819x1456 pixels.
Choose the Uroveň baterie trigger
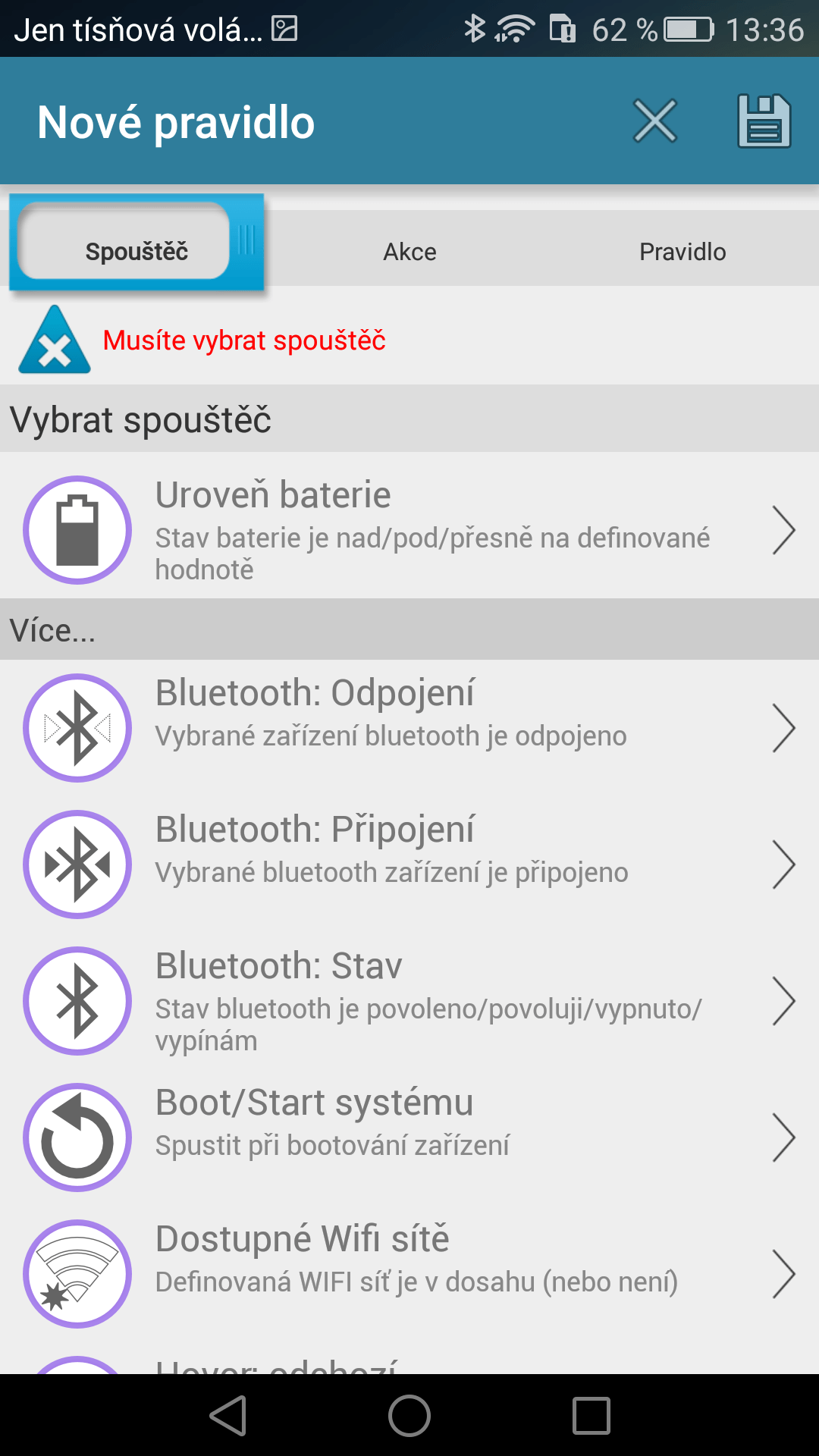[409, 529]
